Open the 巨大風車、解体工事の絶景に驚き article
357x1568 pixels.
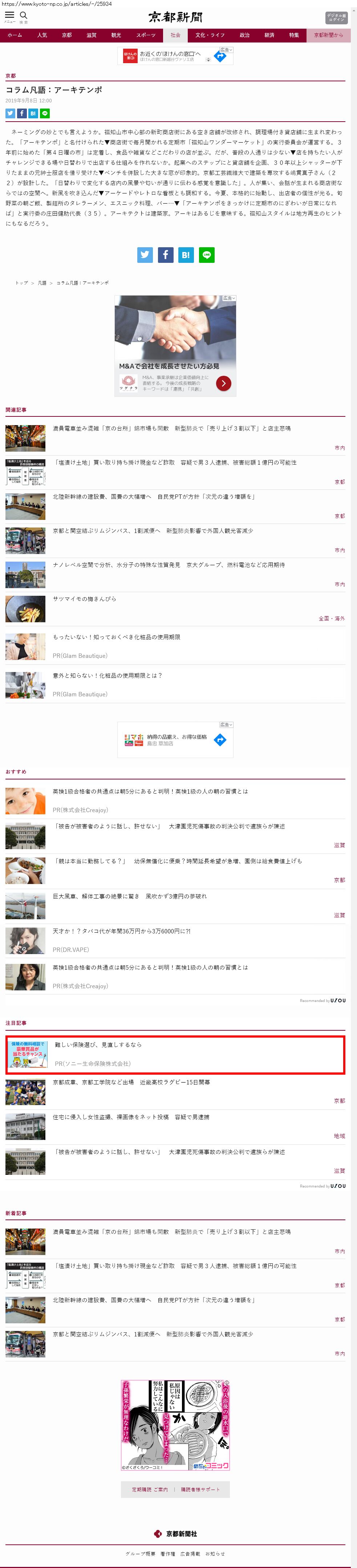click(x=129, y=896)
